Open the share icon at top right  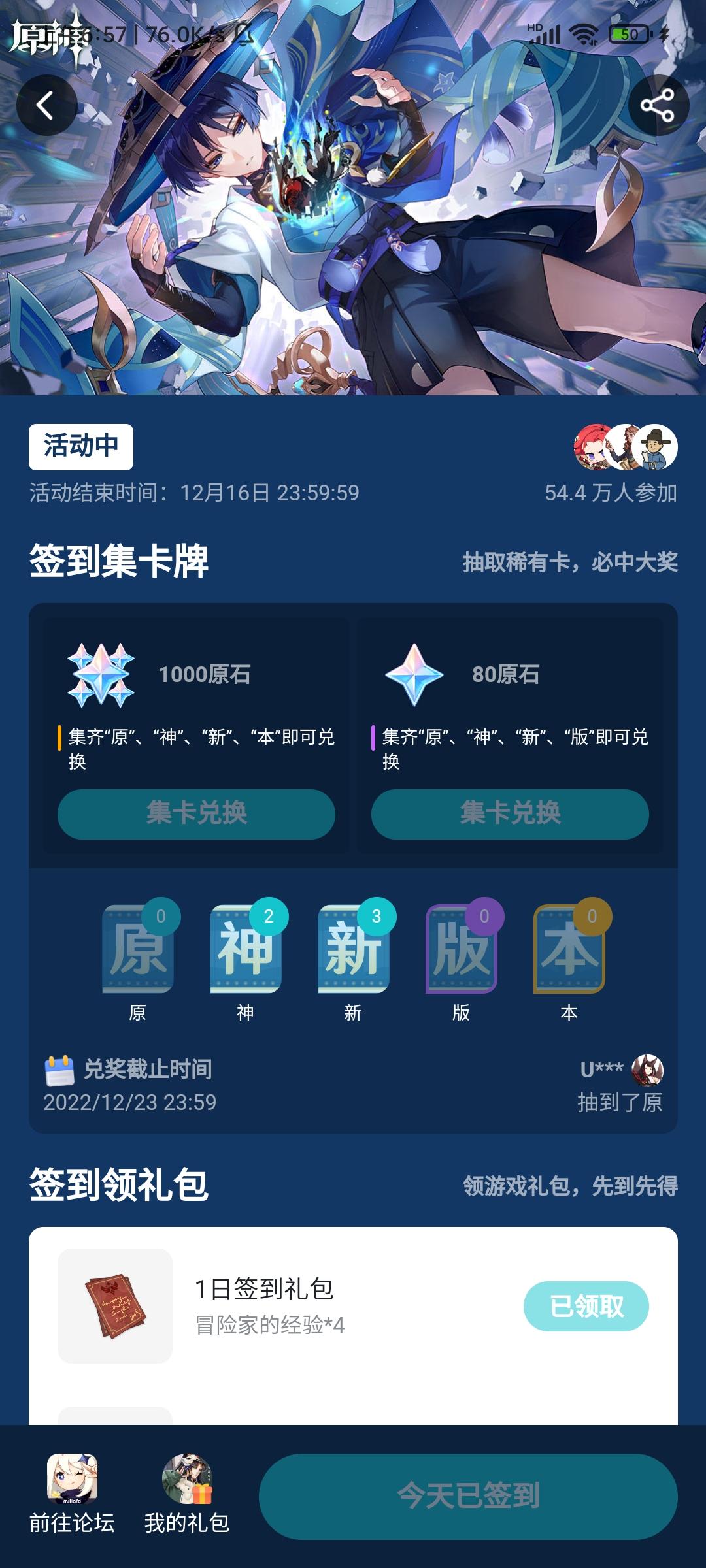click(x=660, y=105)
